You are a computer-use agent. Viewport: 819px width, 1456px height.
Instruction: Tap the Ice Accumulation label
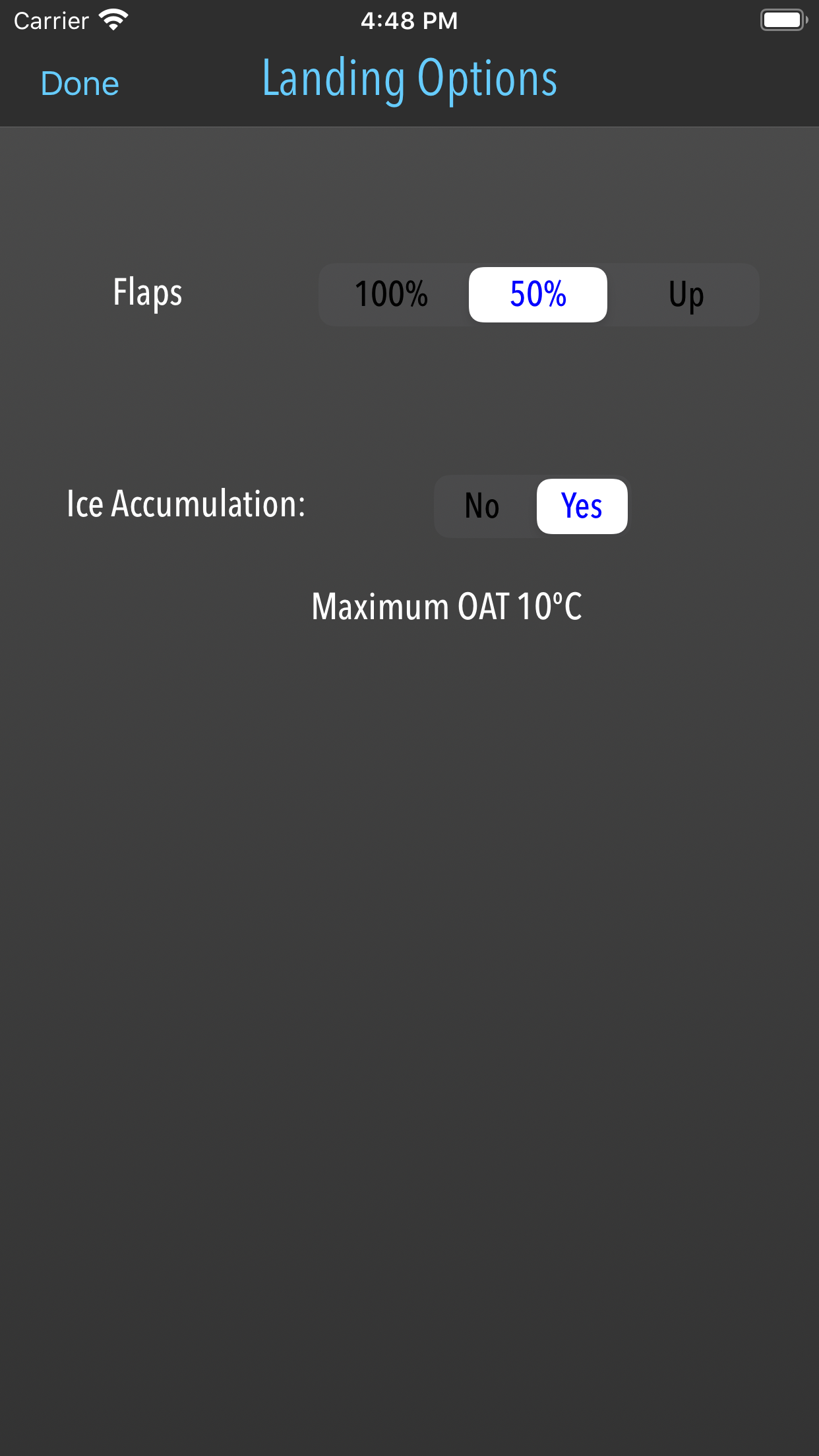point(185,504)
